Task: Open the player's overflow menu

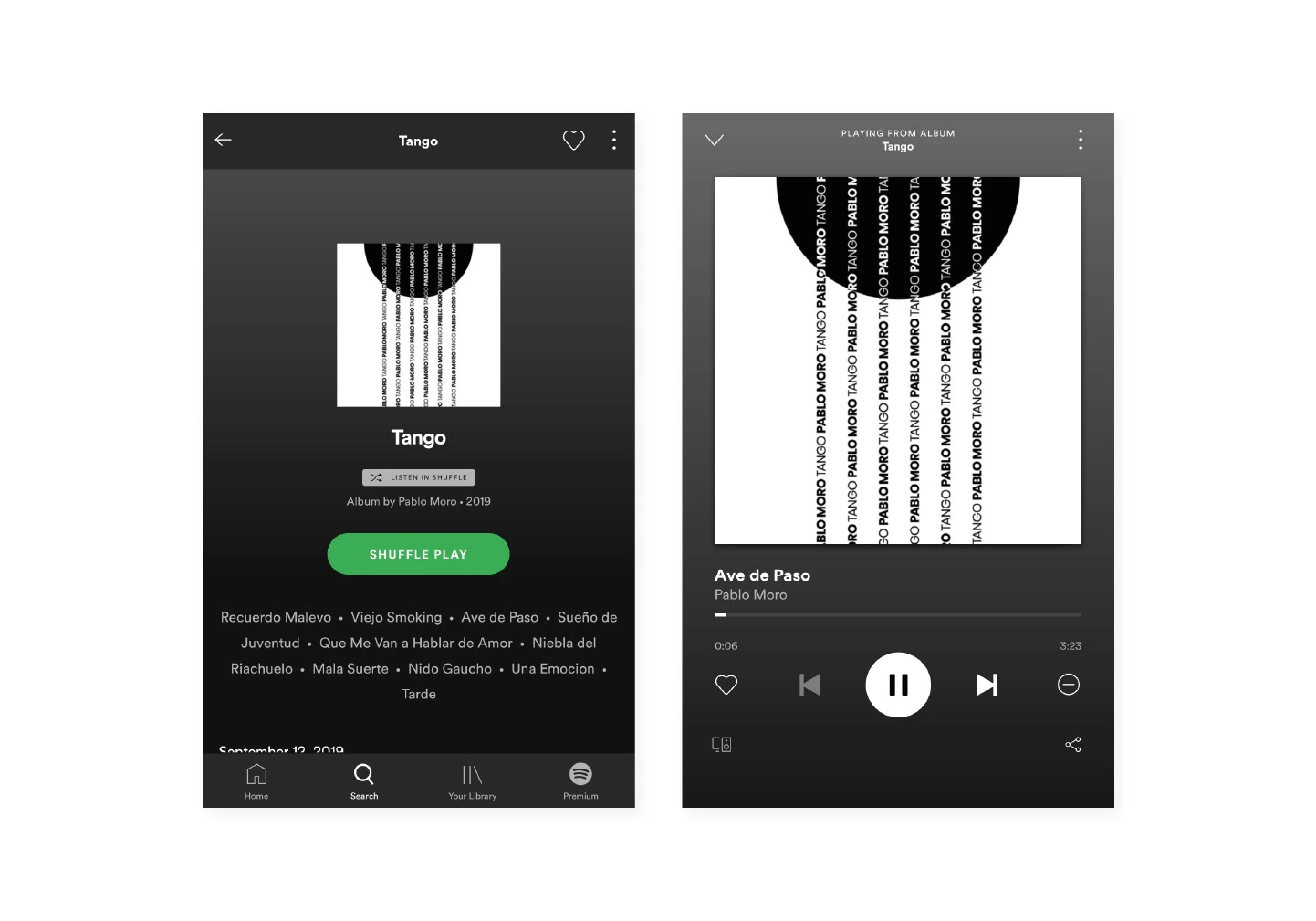Action: [1081, 140]
